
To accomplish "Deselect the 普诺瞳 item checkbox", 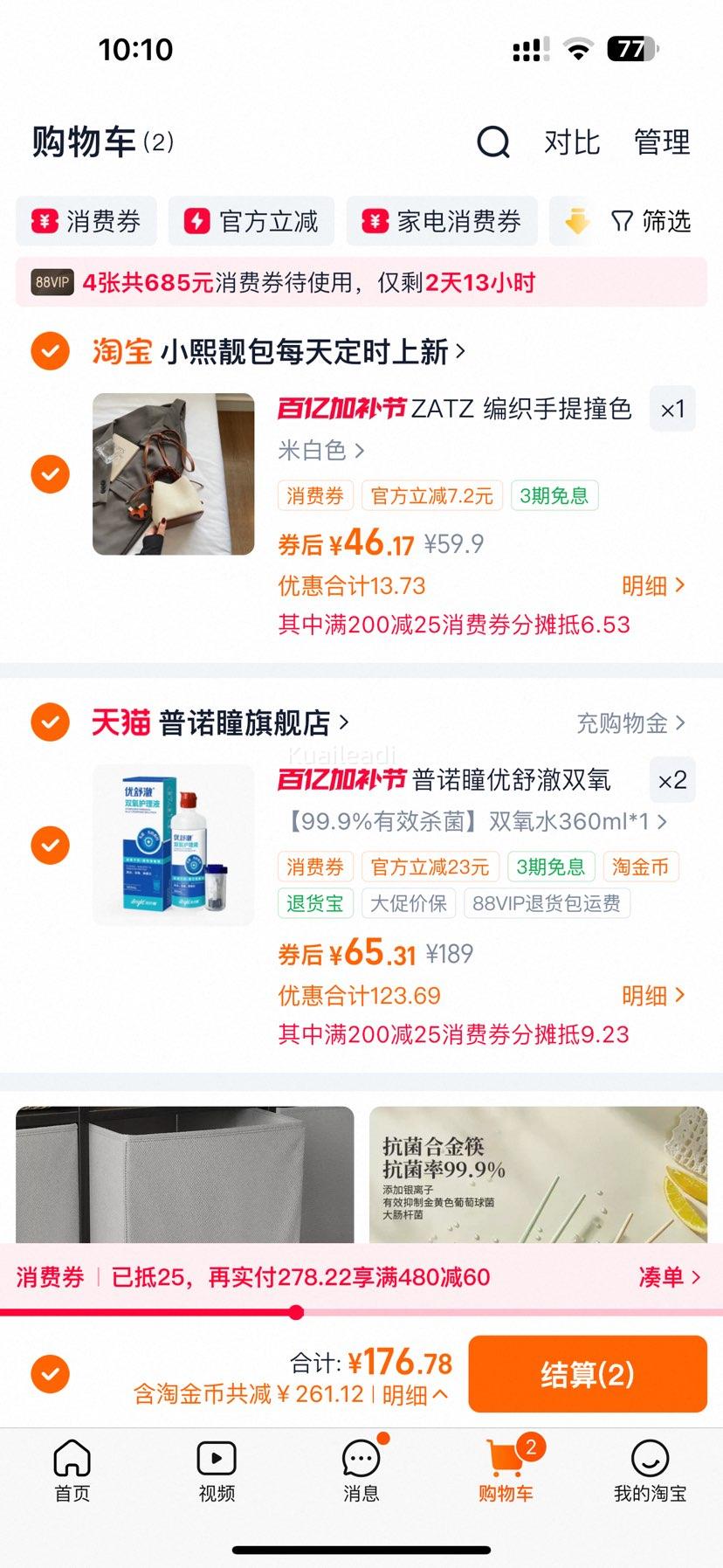I will tap(50, 846).
